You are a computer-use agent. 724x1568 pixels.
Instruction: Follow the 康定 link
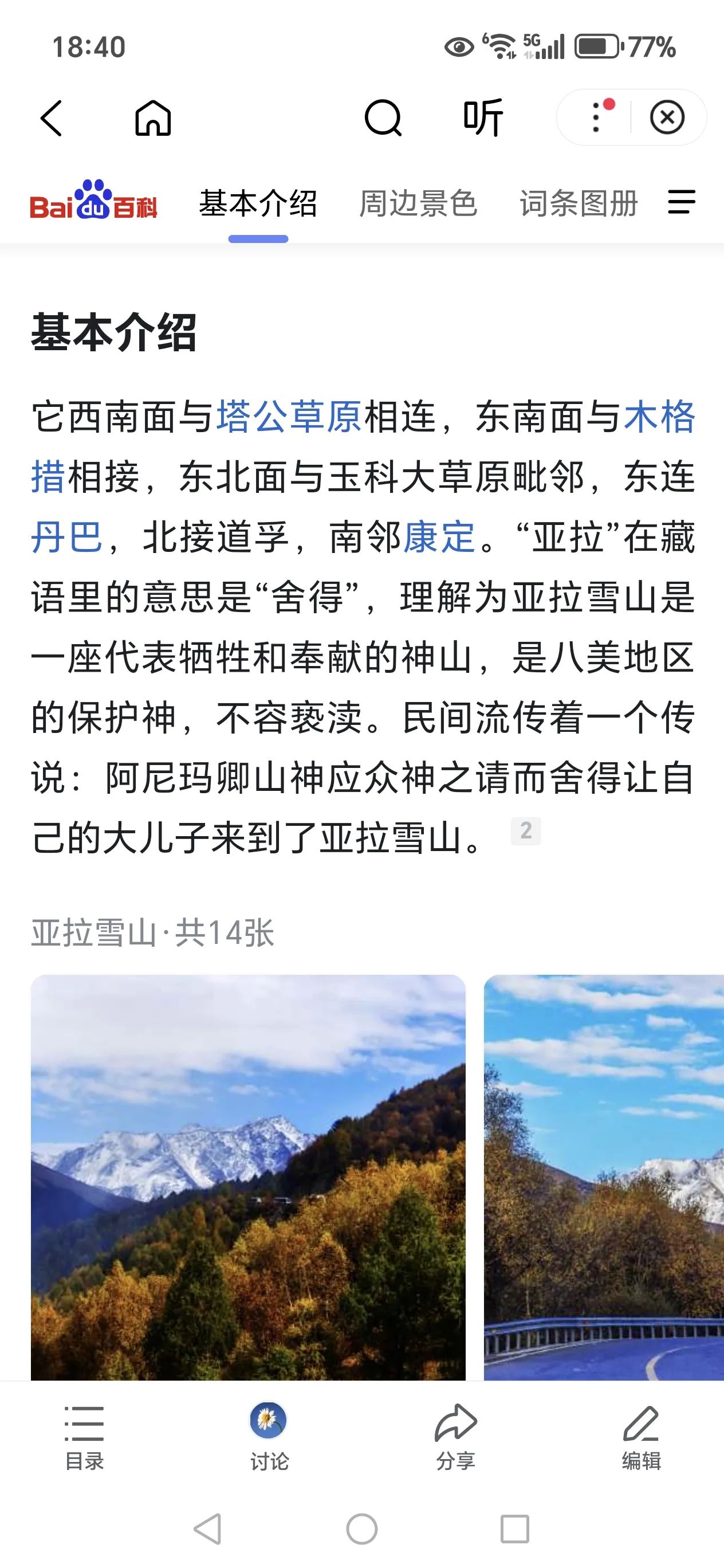(439, 536)
